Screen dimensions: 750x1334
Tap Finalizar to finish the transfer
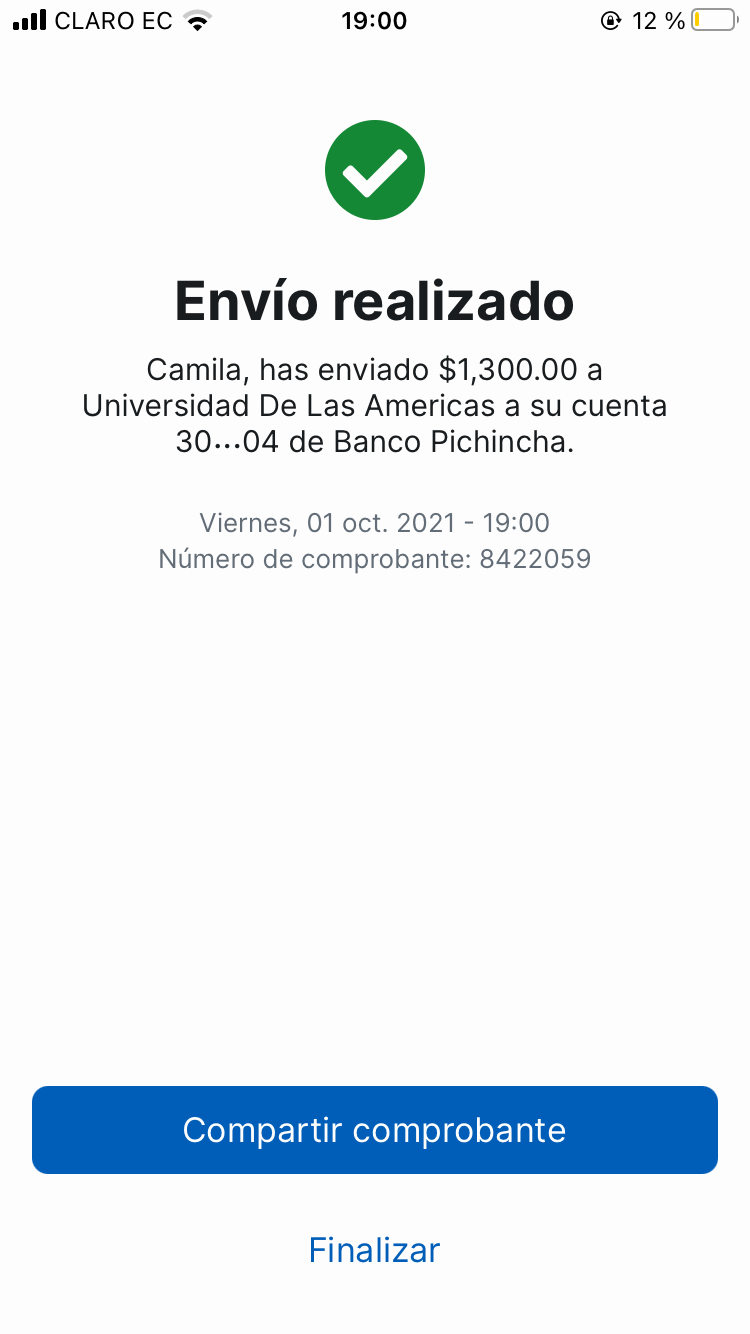coord(375,1250)
